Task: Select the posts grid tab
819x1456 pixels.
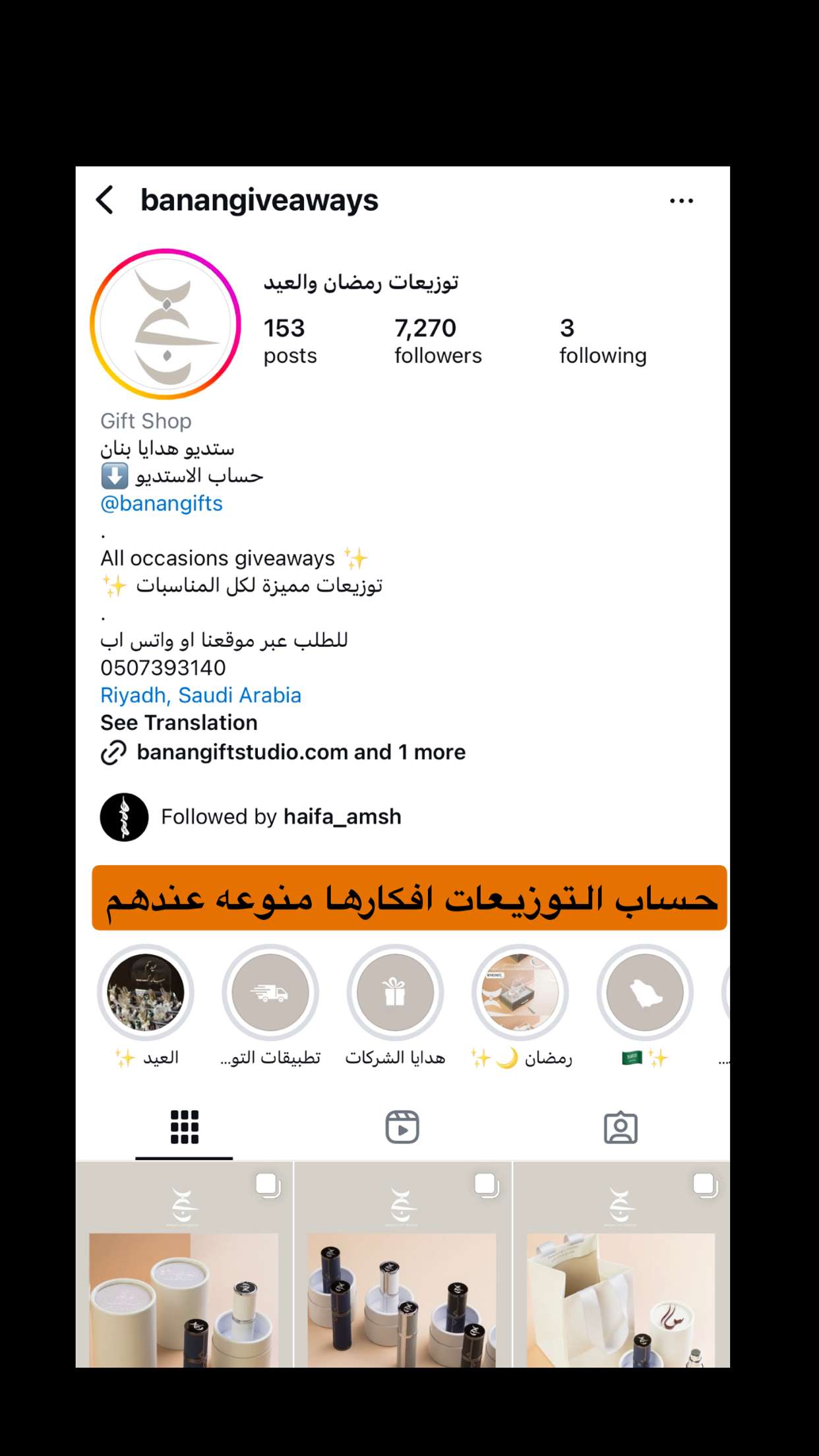Action: click(184, 1127)
